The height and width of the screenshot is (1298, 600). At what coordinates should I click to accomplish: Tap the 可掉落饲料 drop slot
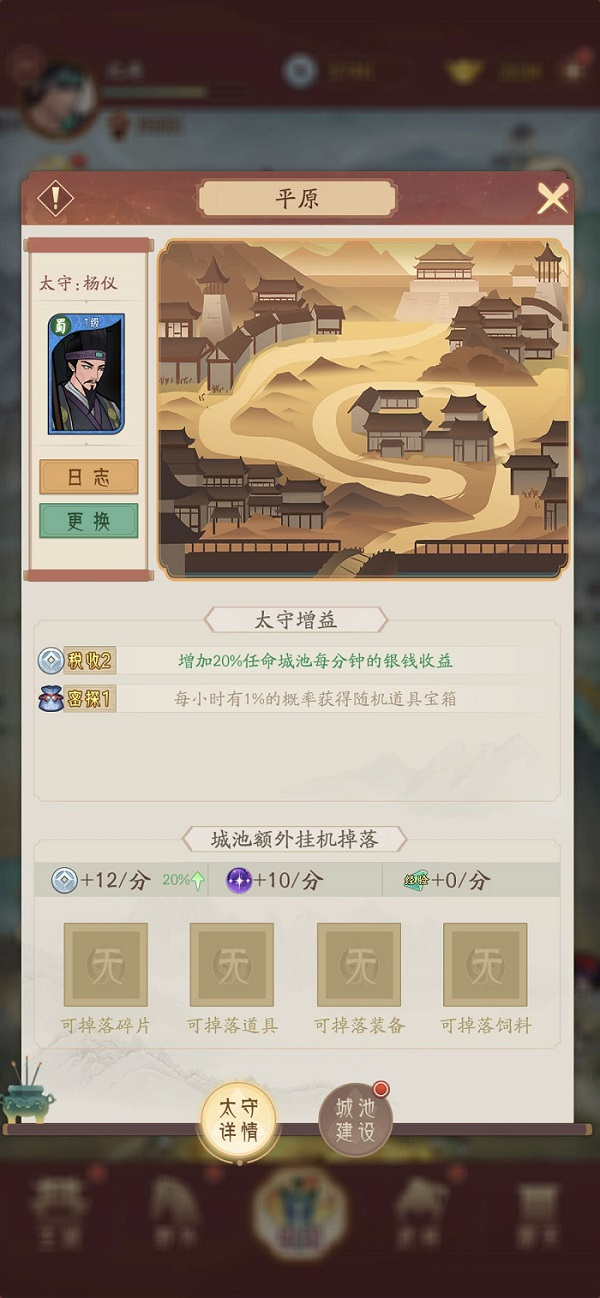pos(485,965)
